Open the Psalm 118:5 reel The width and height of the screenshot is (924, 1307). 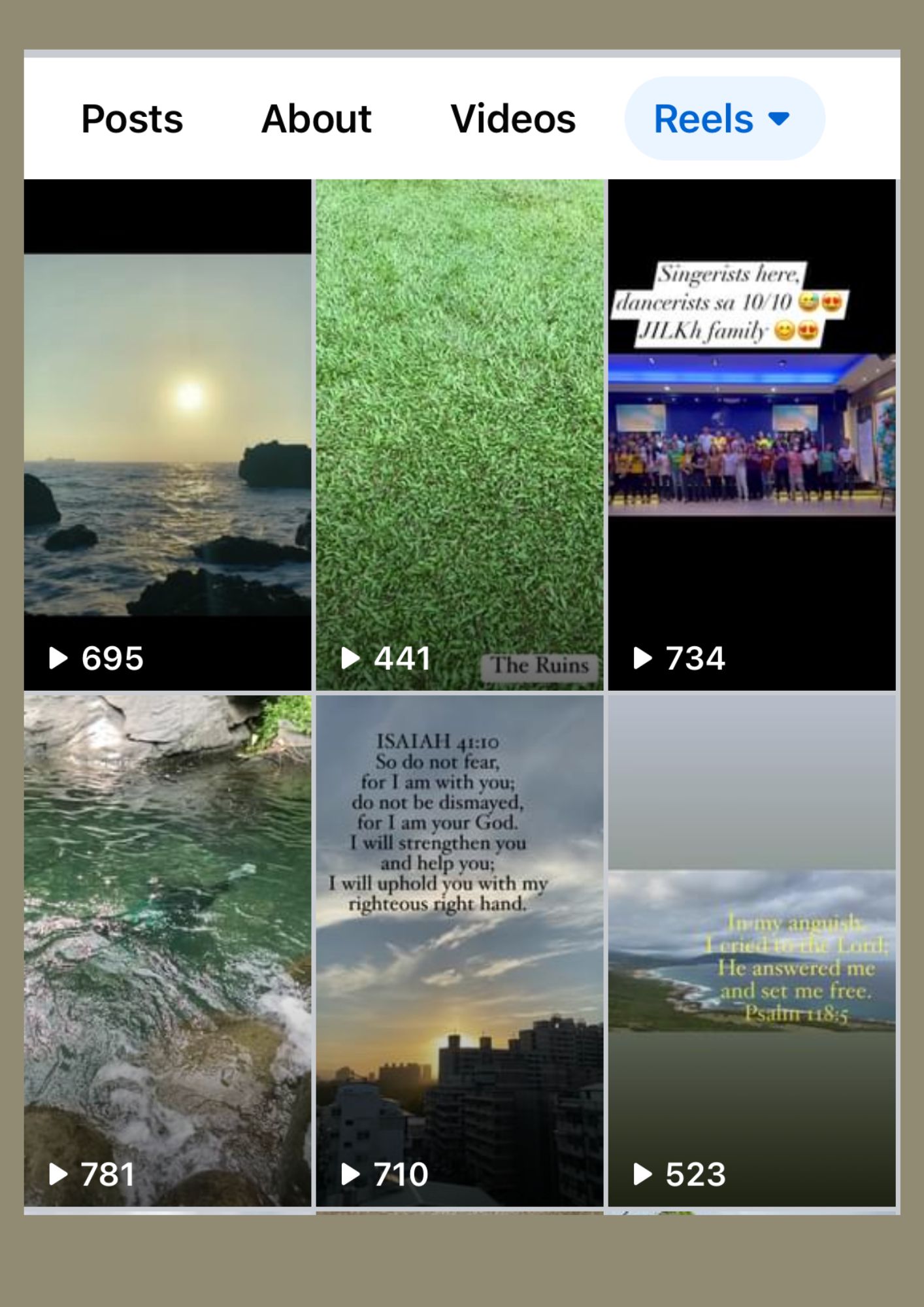coord(751,950)
